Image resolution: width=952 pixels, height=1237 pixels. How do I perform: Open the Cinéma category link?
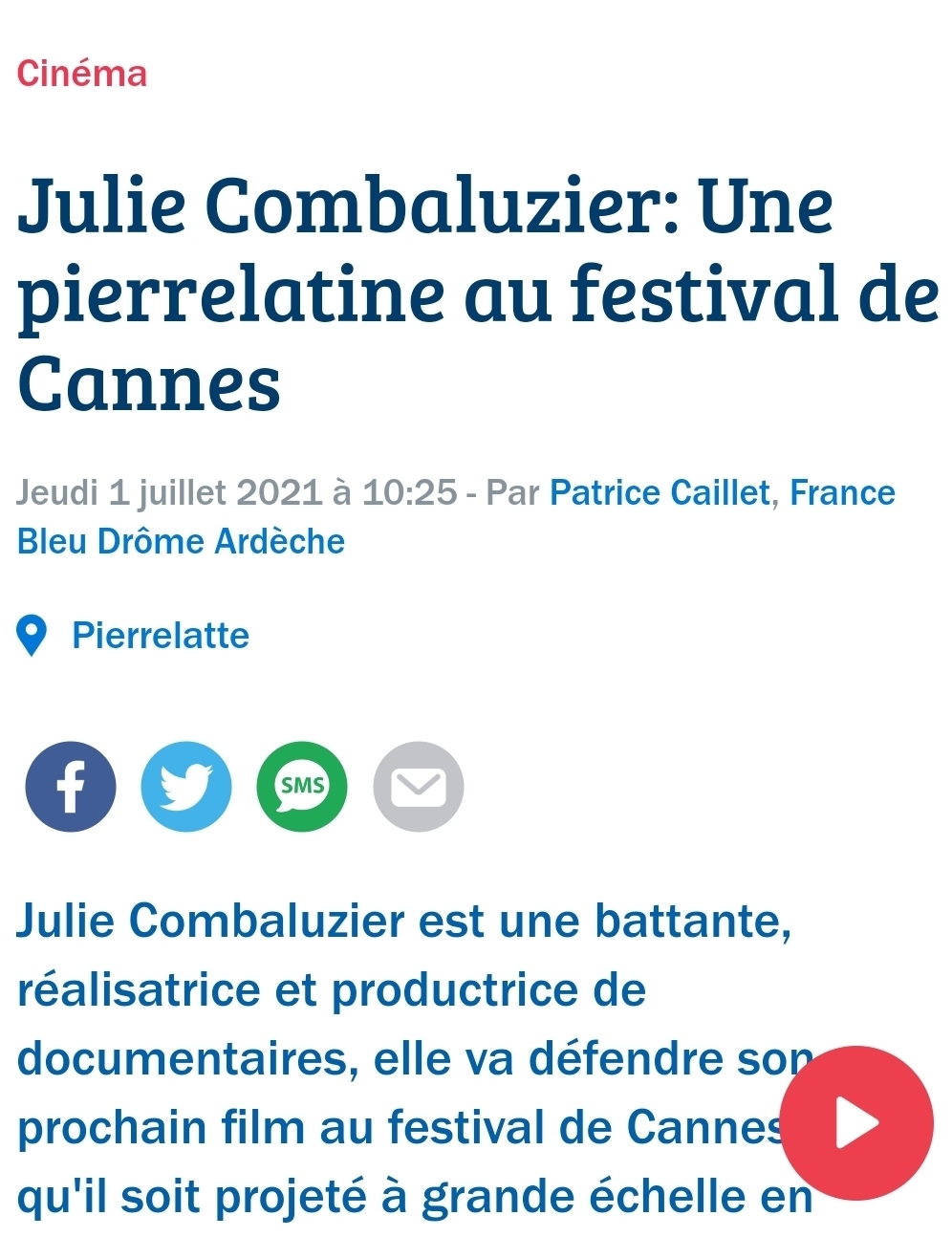pos(82,74)
